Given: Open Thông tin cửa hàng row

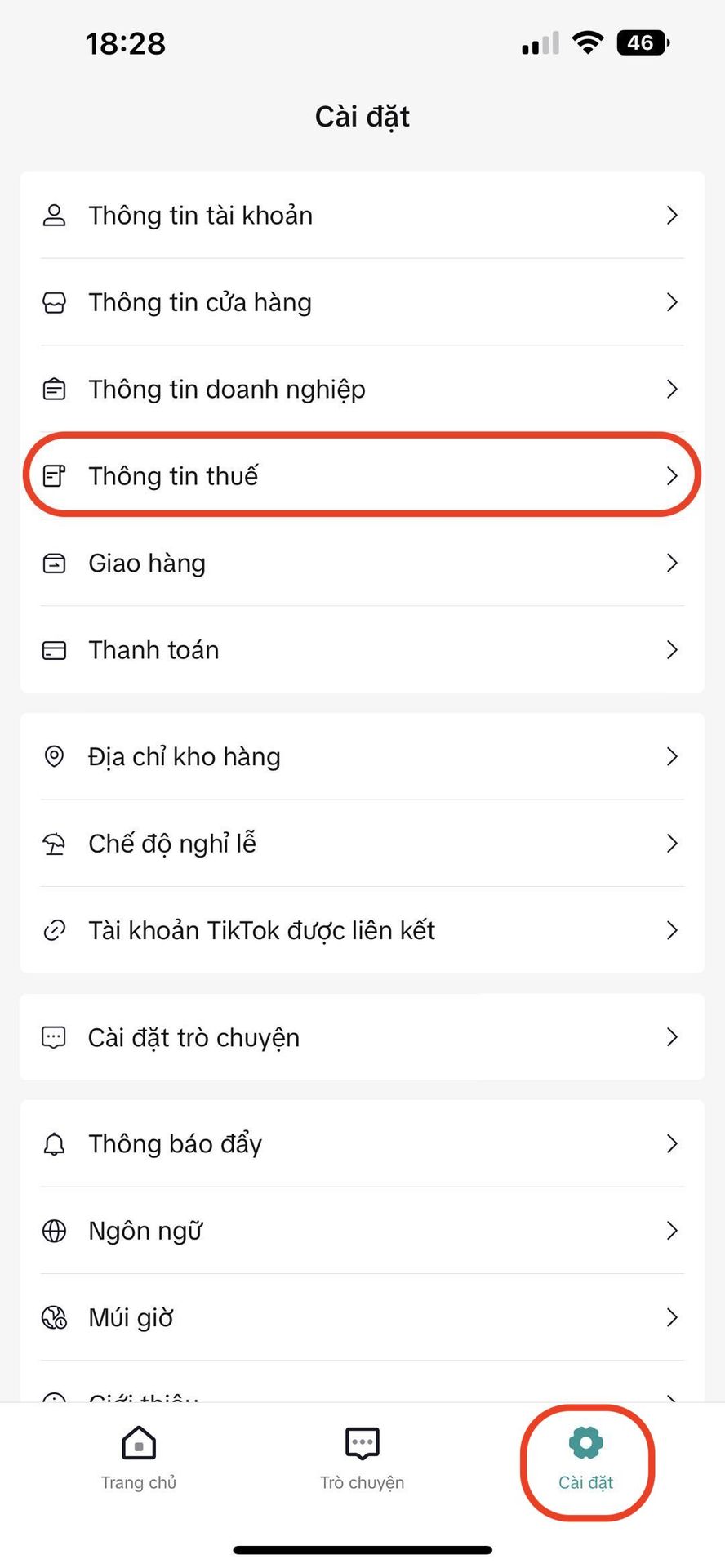Looking at the screenshot, I should point(362,302).
